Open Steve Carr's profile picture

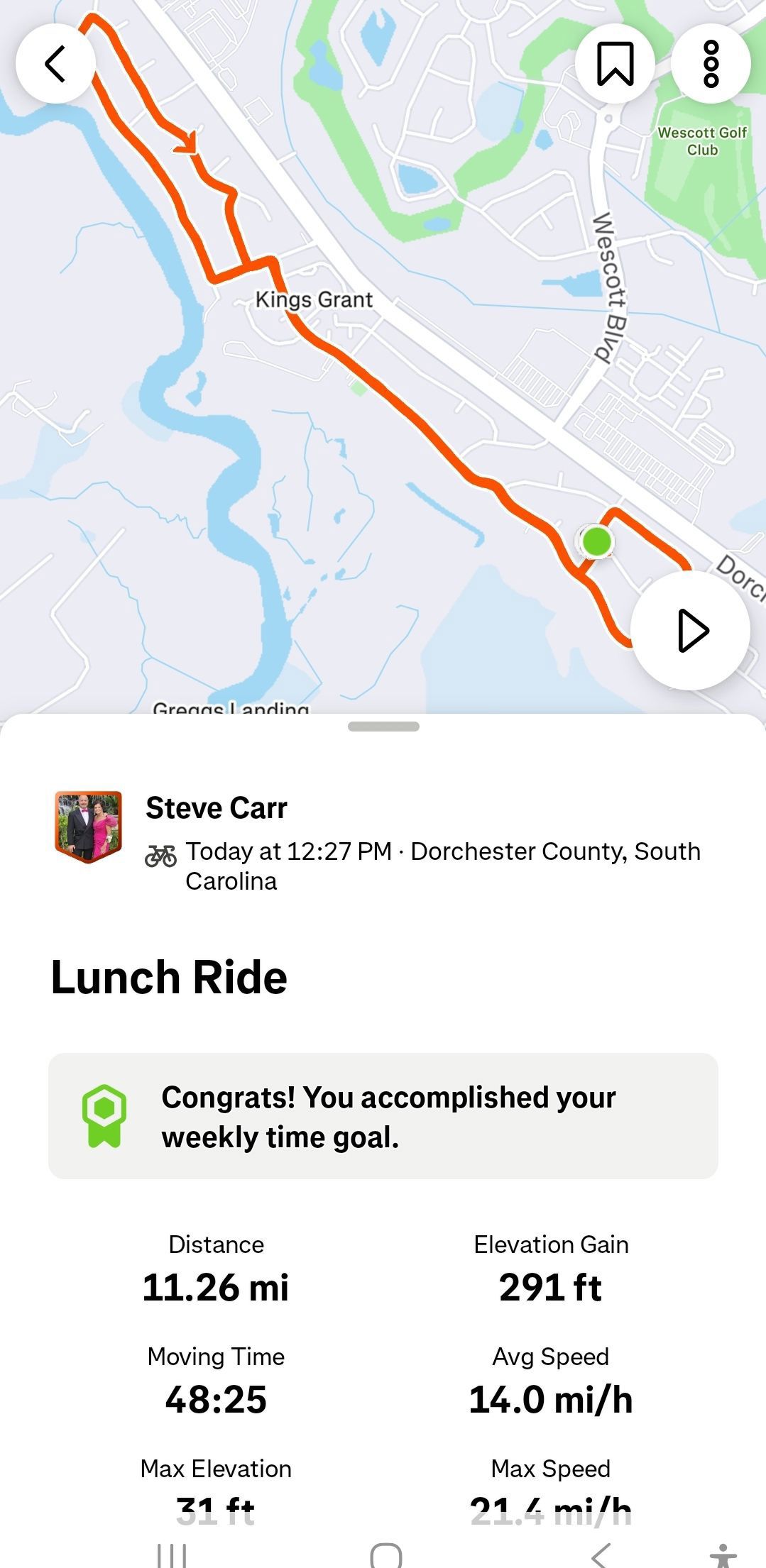[89, 826]
